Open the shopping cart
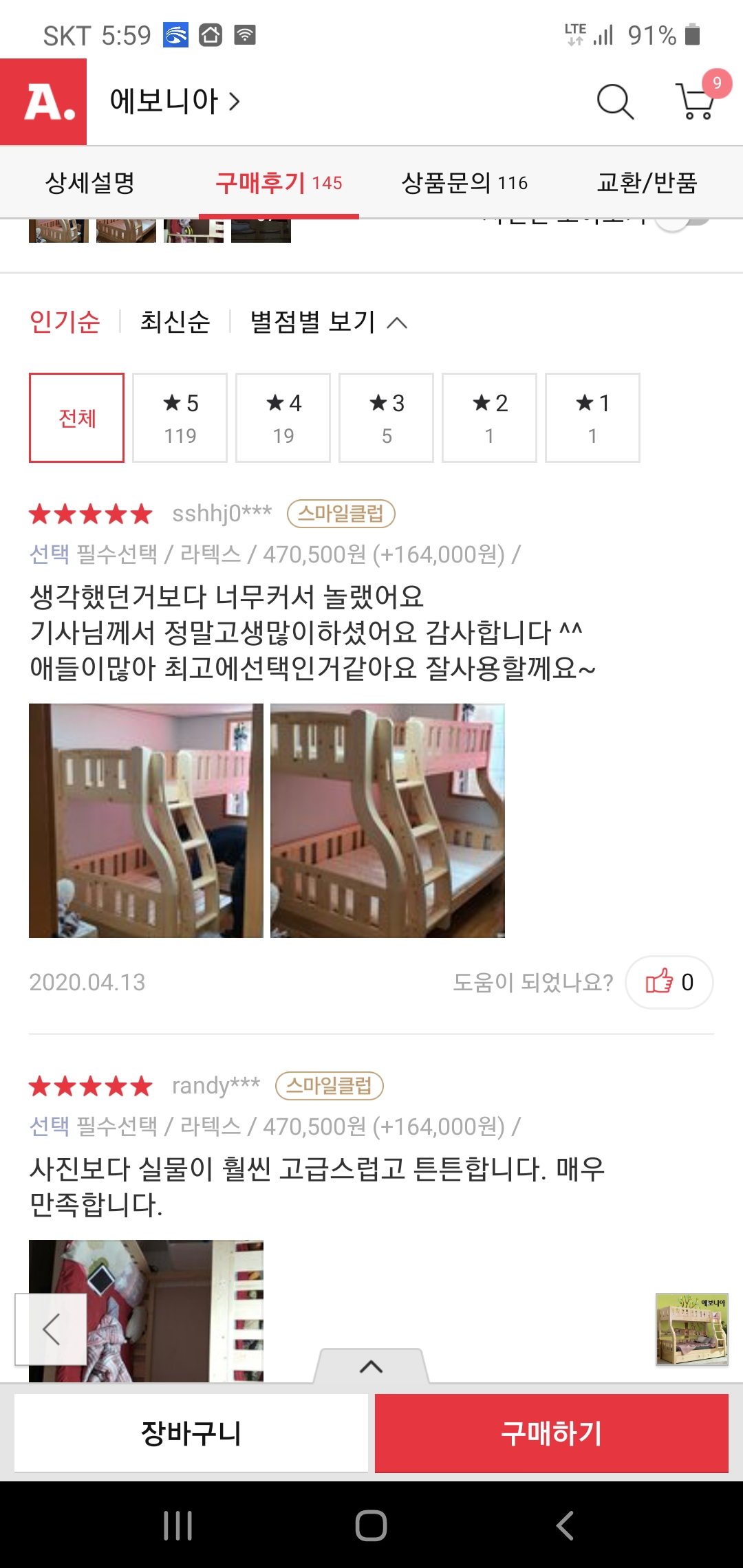The width and height of the screenshot is (743, 1568). click(696, 102)
